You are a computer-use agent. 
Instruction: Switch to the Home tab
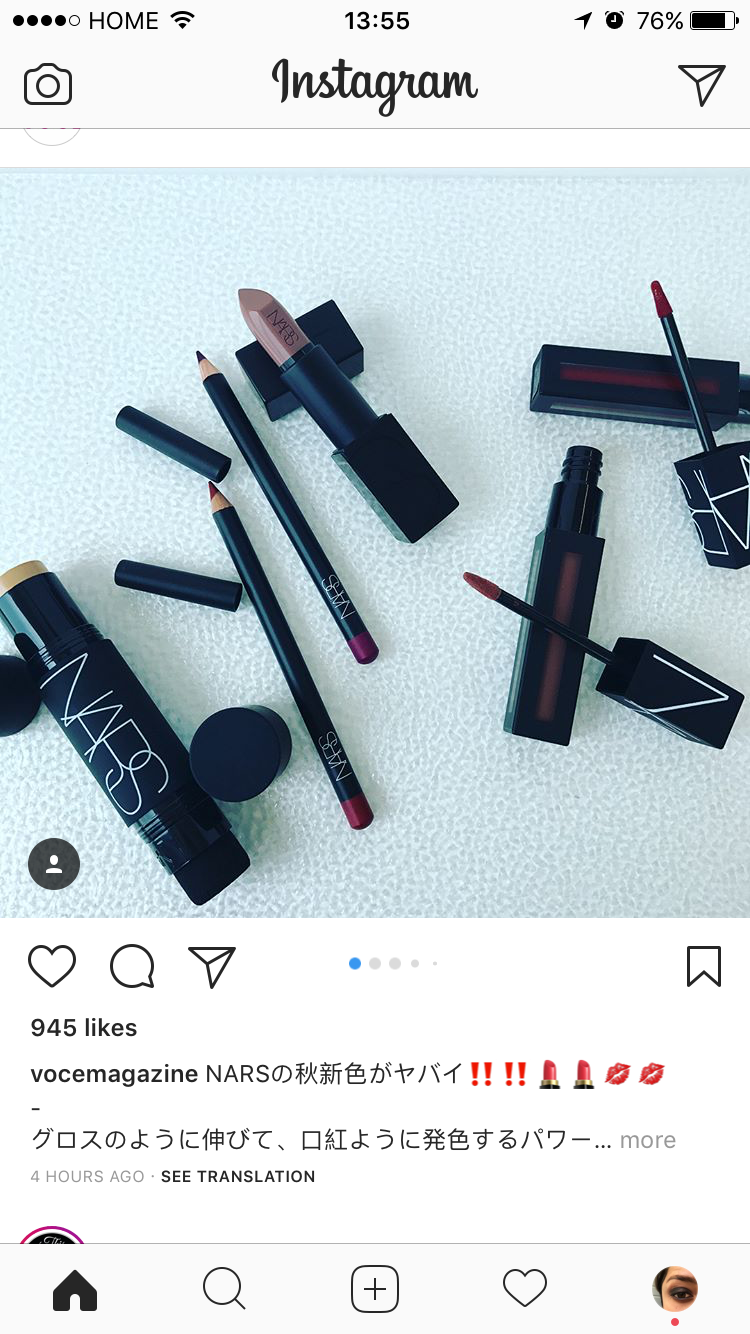point(75,1289)
